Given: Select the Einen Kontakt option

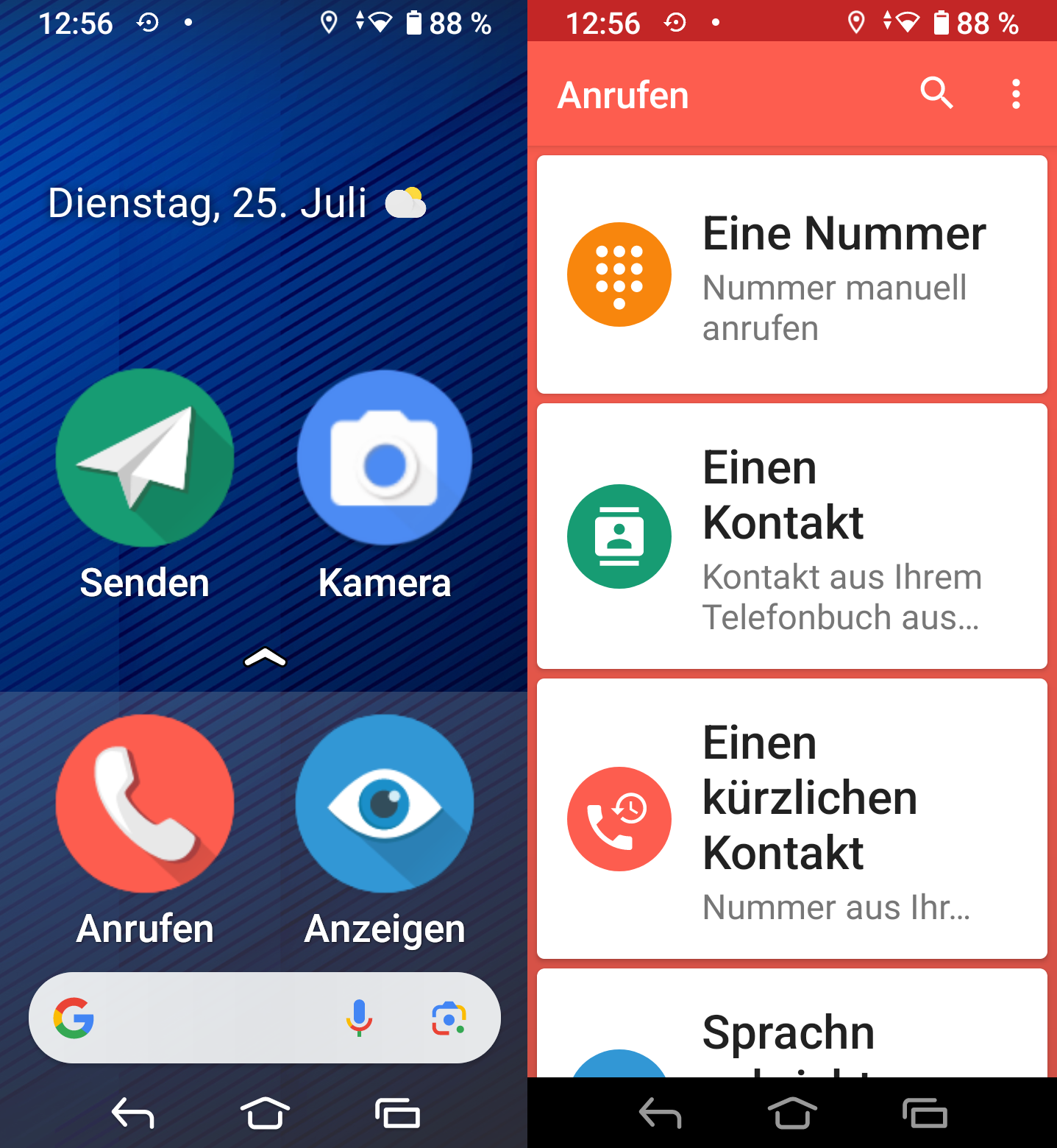Looking at the screenshot, I should 791,536.
